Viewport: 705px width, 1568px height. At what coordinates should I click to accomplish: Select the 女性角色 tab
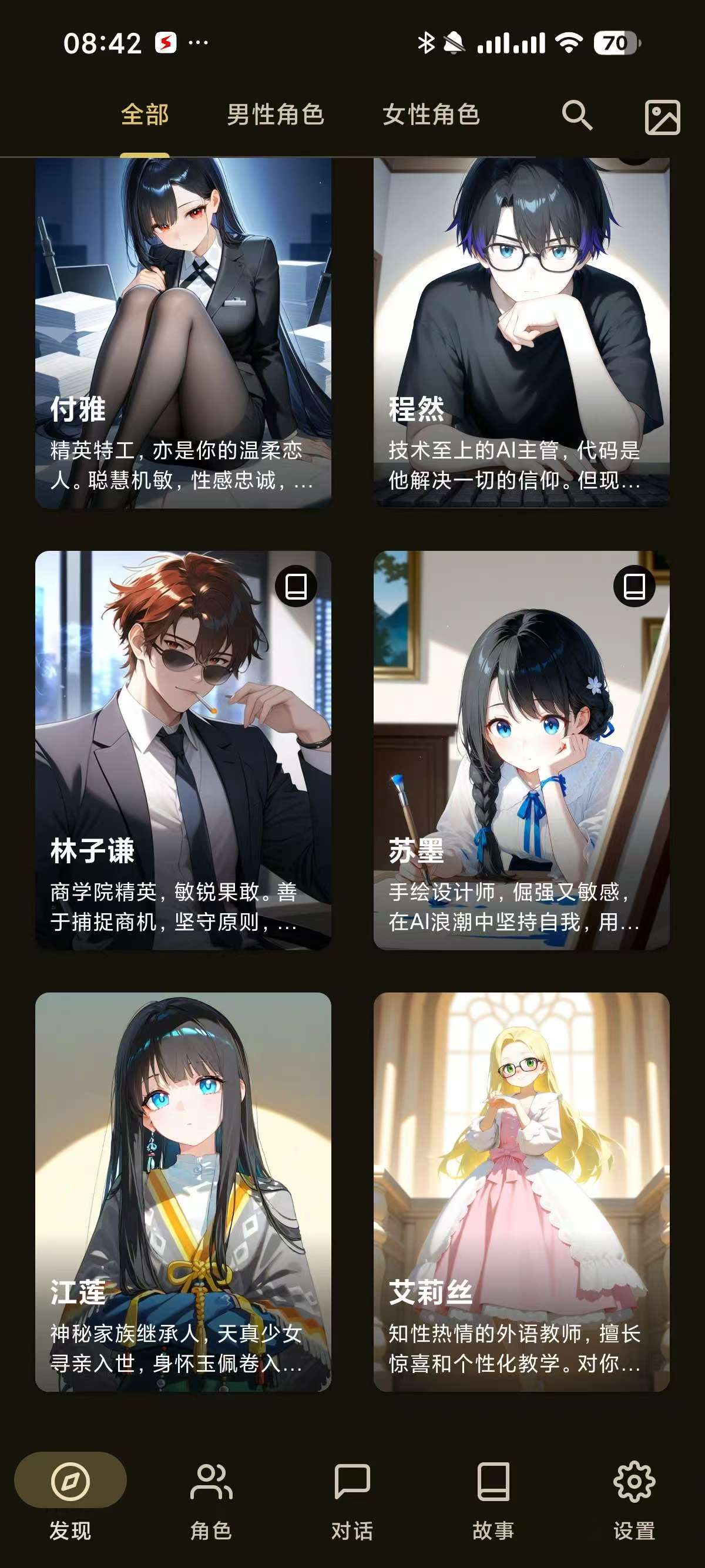[431, 115]
